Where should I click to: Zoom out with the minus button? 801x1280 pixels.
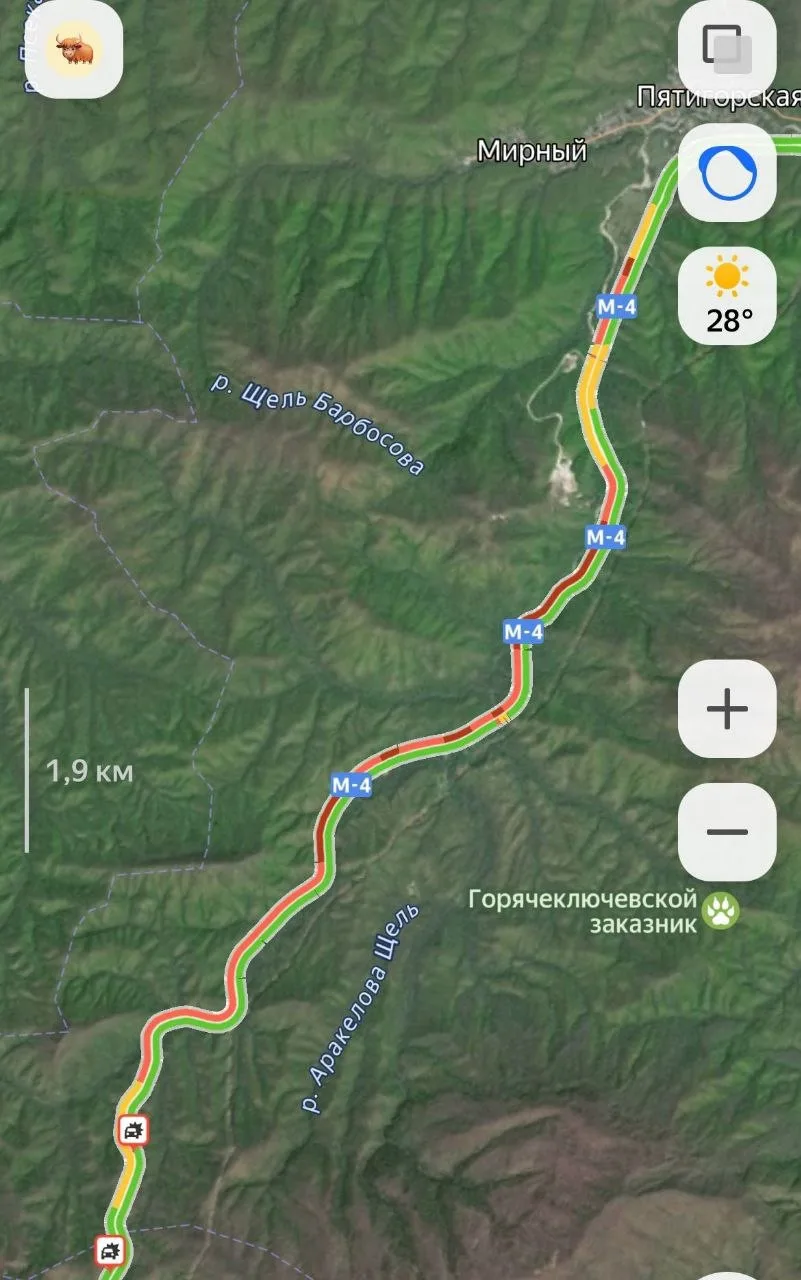point(727,832)
